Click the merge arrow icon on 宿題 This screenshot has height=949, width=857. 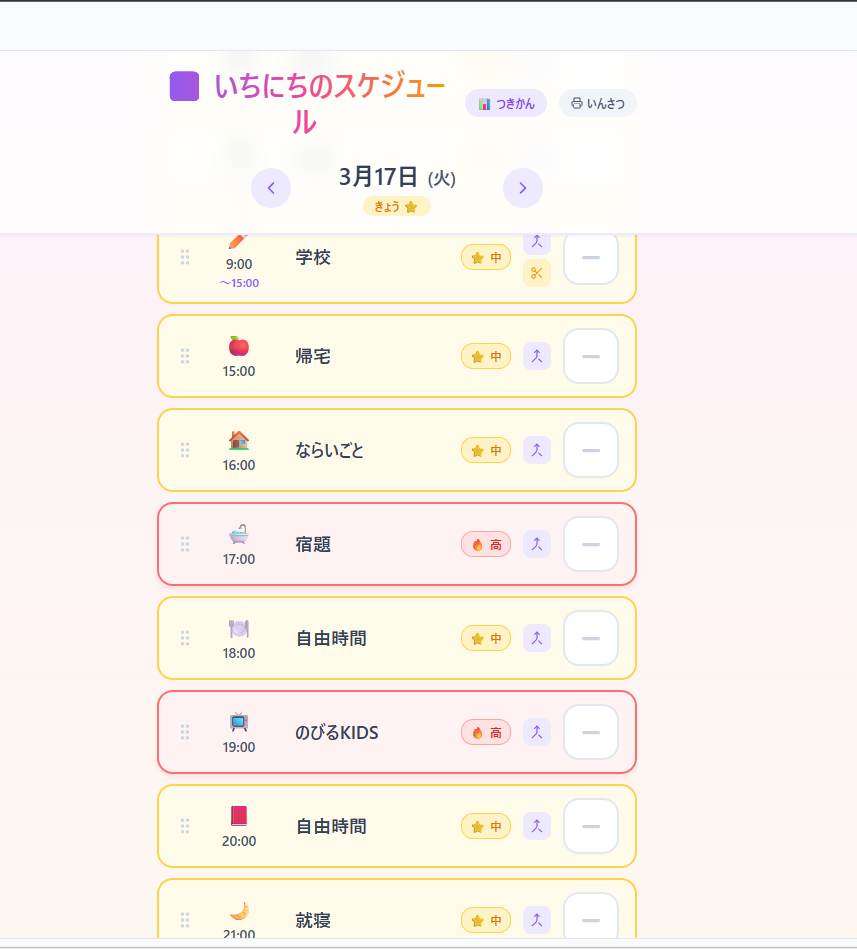(536, 544)
